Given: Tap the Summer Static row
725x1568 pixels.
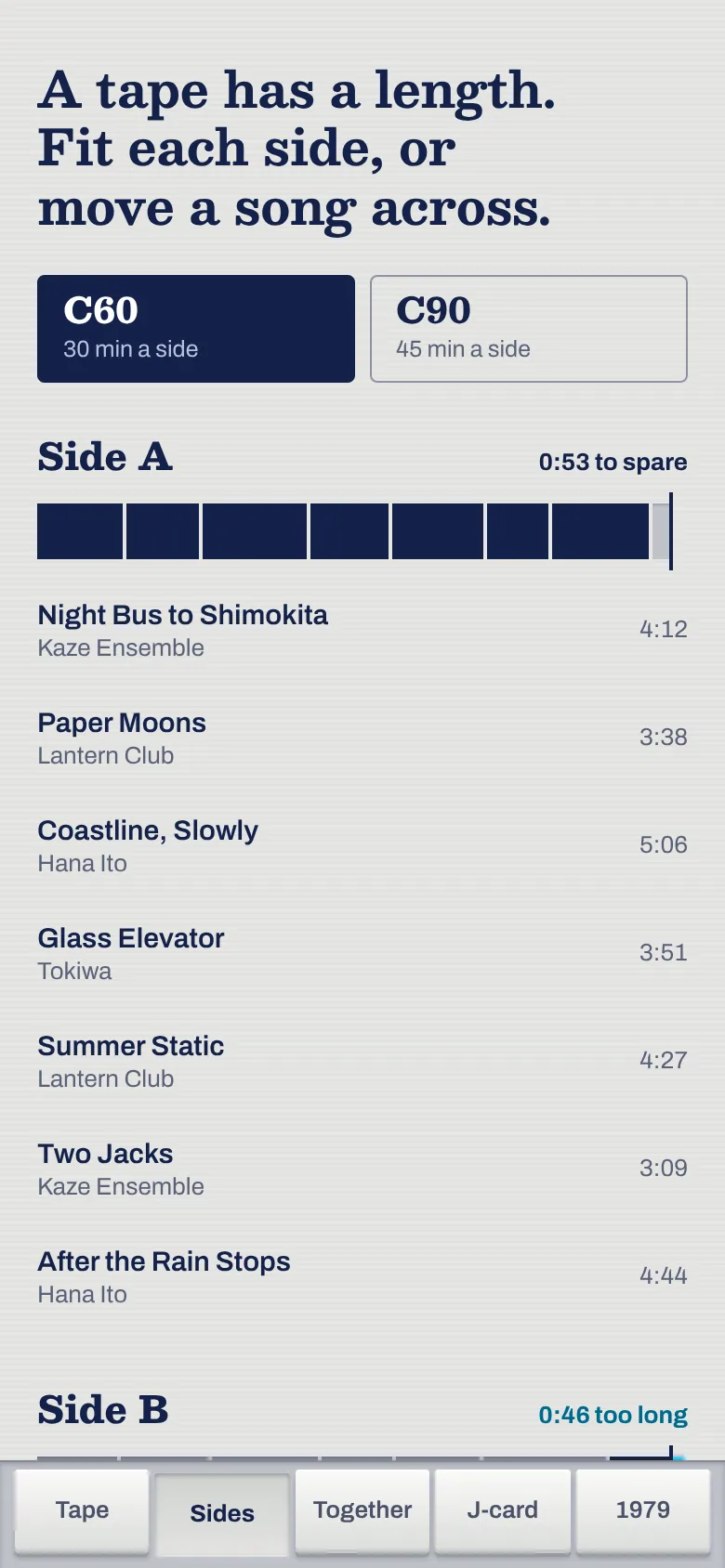Looking at the screenshot, I should 362,1061.
